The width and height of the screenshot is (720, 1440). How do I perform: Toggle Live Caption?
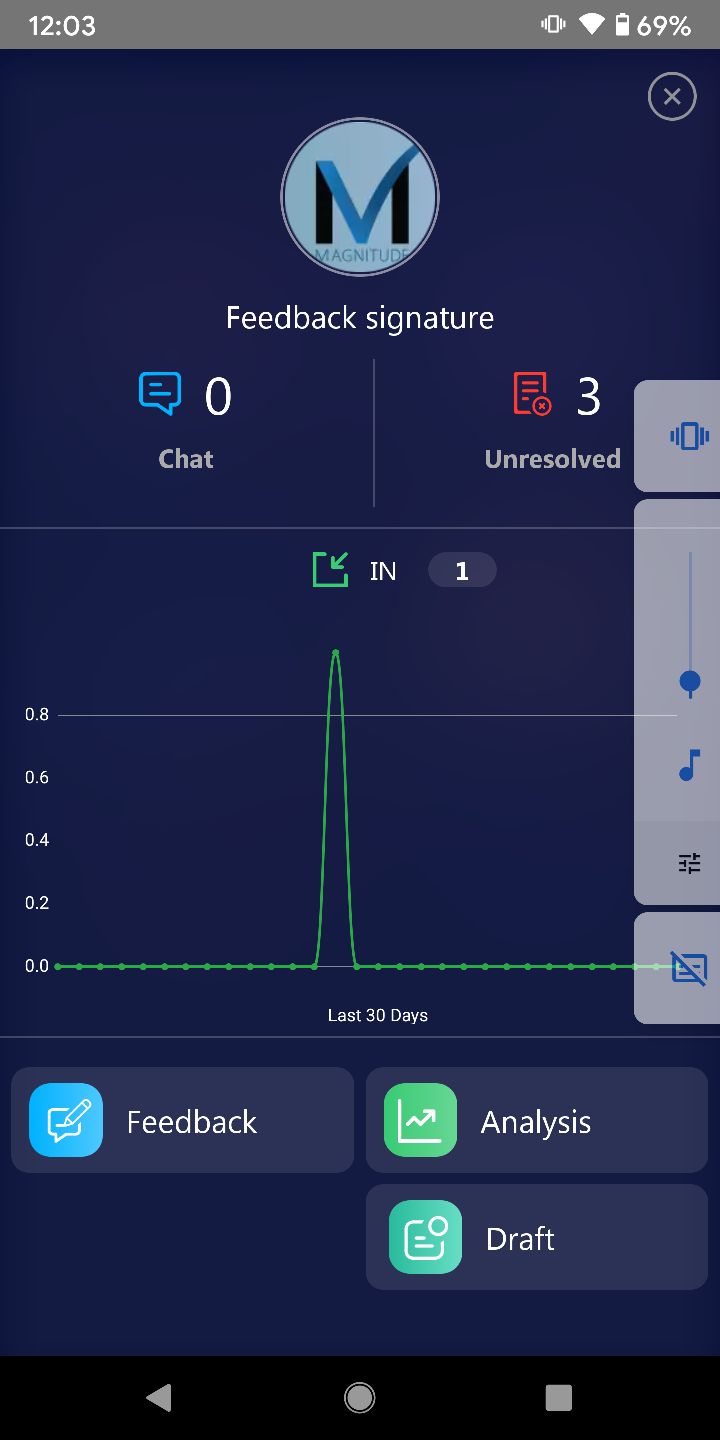tap(689, 968)
